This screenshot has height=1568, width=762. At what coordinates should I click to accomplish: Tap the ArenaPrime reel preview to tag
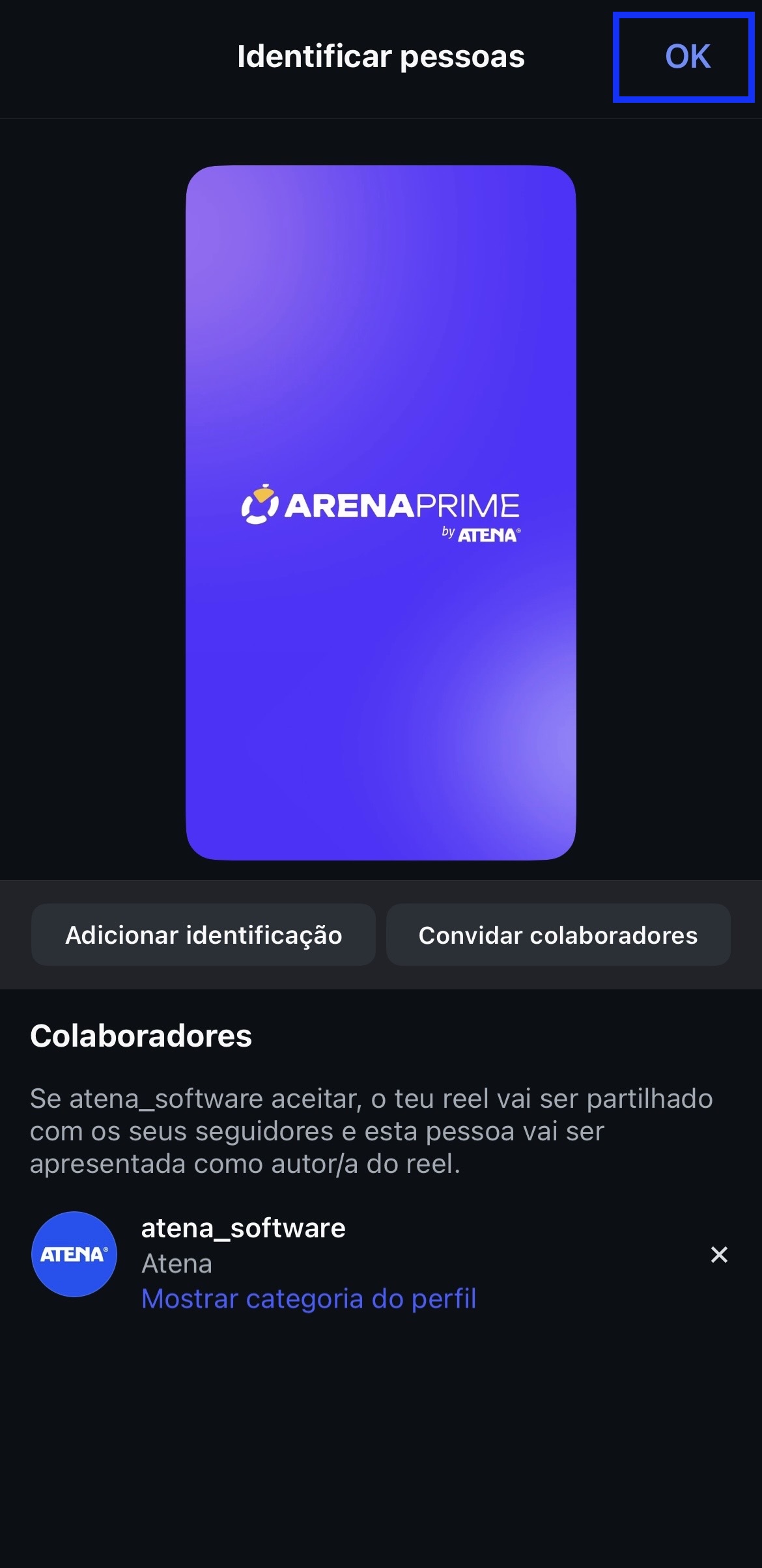381,512
